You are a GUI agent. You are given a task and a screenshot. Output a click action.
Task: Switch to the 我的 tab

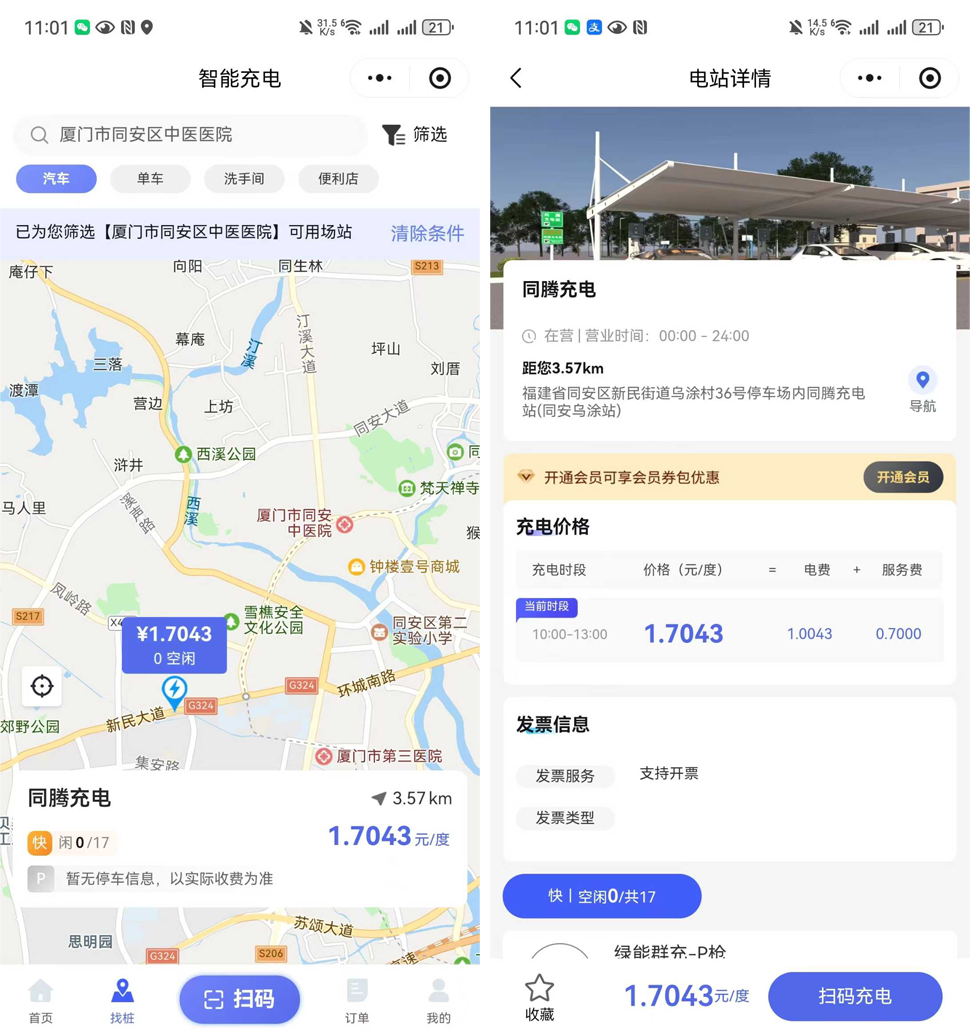(x=438, y=1000)
